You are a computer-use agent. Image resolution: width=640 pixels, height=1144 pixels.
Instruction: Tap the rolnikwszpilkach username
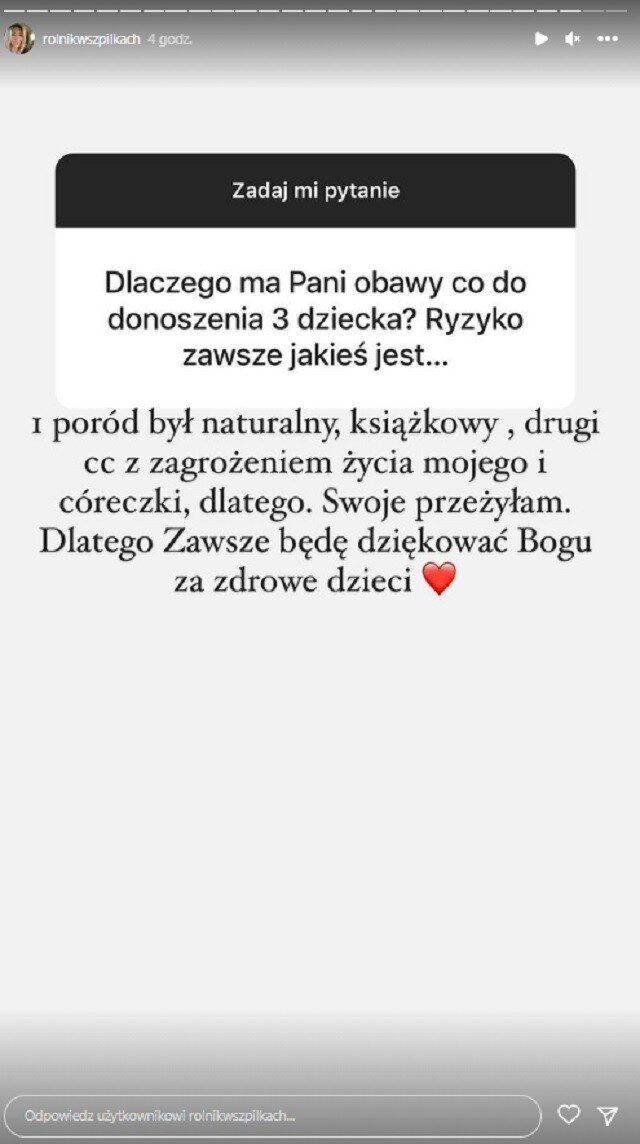click(91, 39)
